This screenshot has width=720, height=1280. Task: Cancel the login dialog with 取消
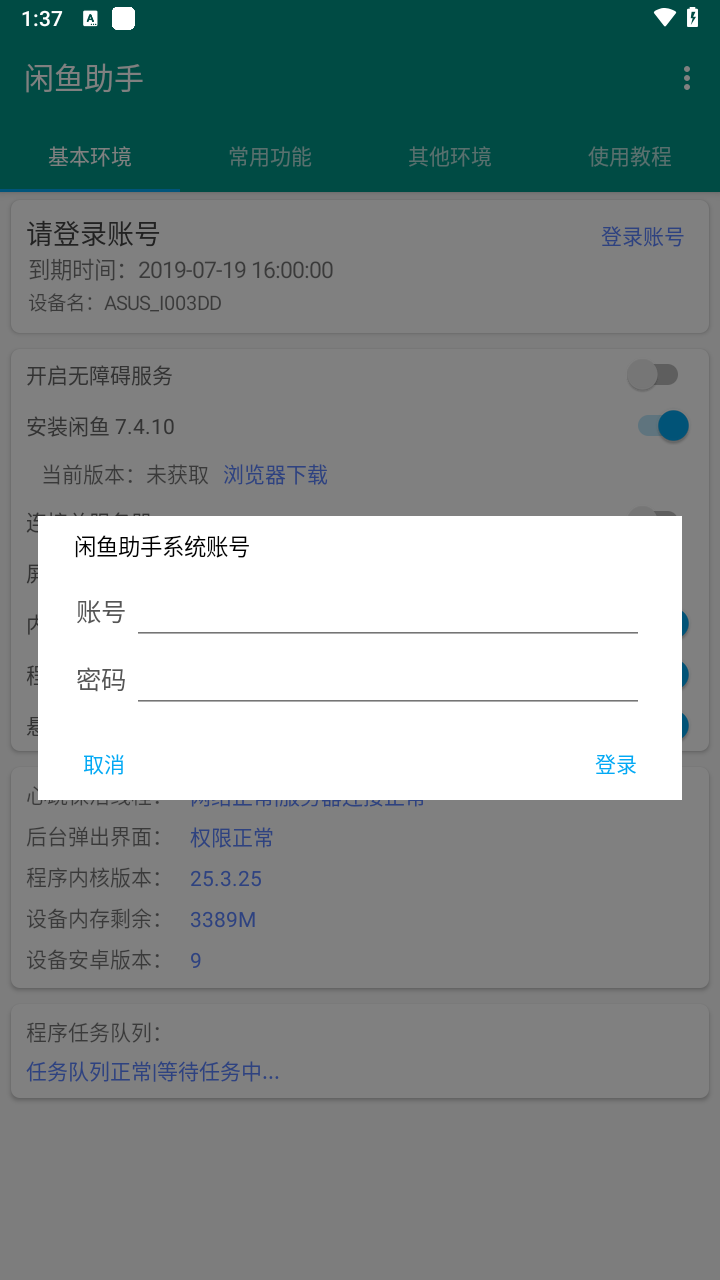(x=104, y=765)
